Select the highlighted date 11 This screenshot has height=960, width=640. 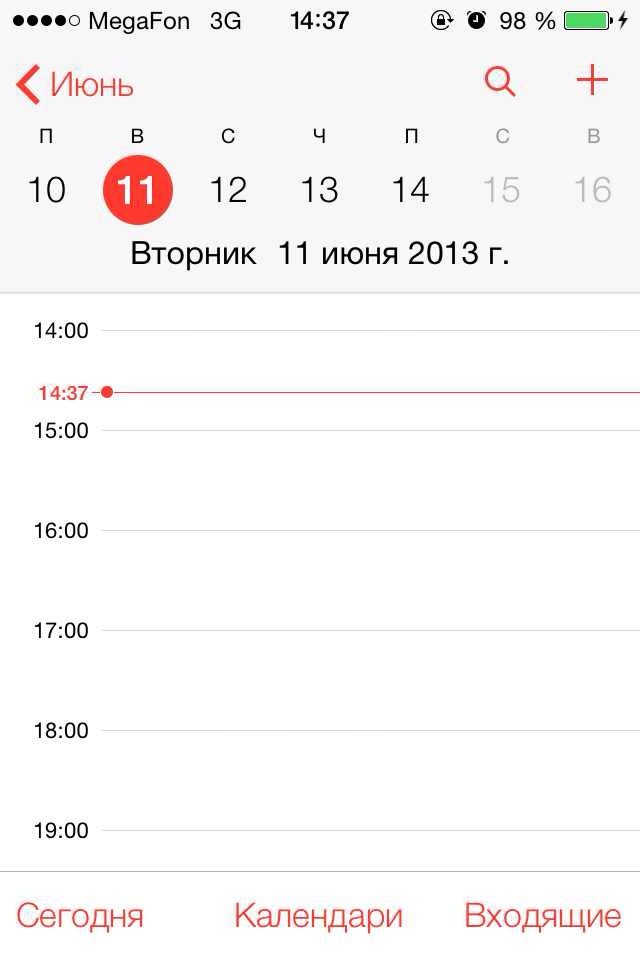point(137,189)
